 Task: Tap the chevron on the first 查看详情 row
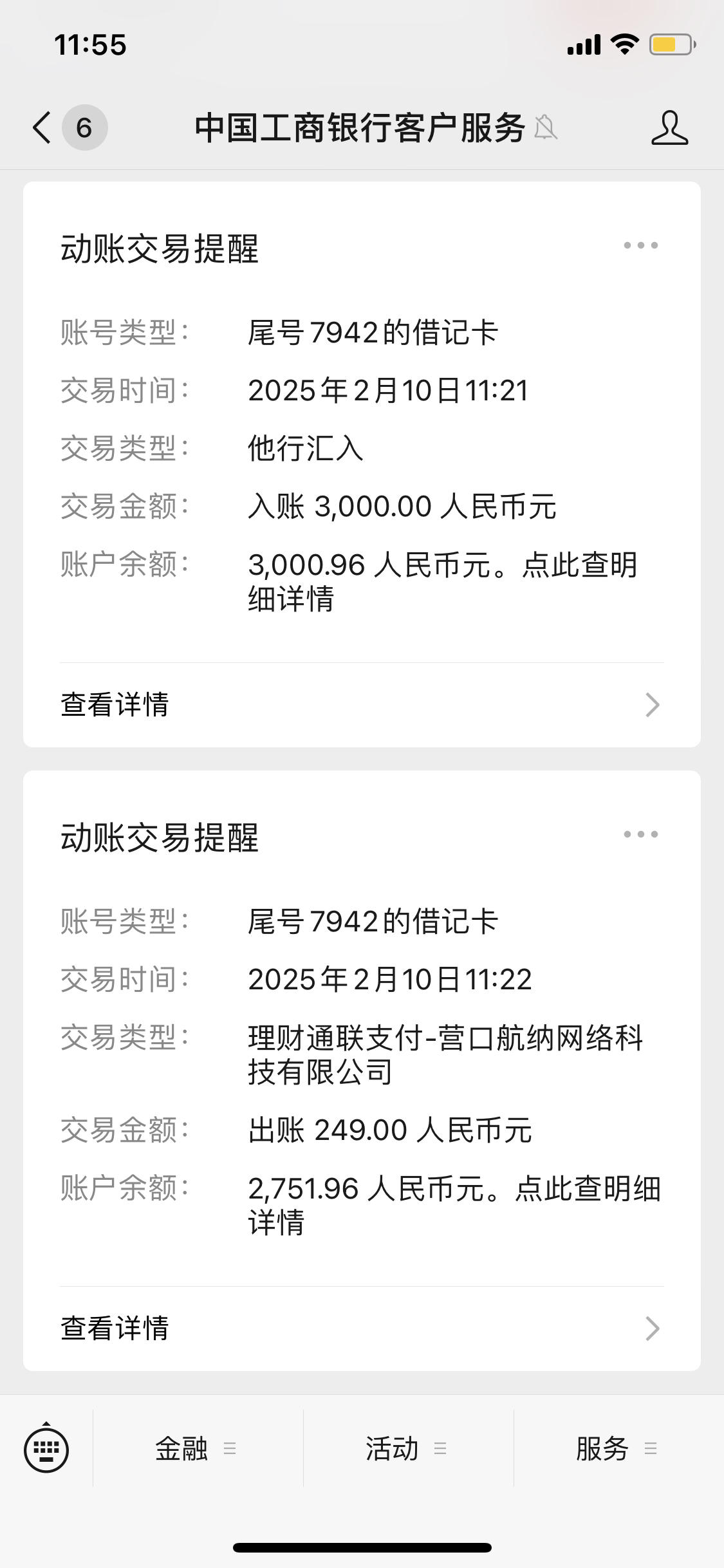(x=652, y=706)
